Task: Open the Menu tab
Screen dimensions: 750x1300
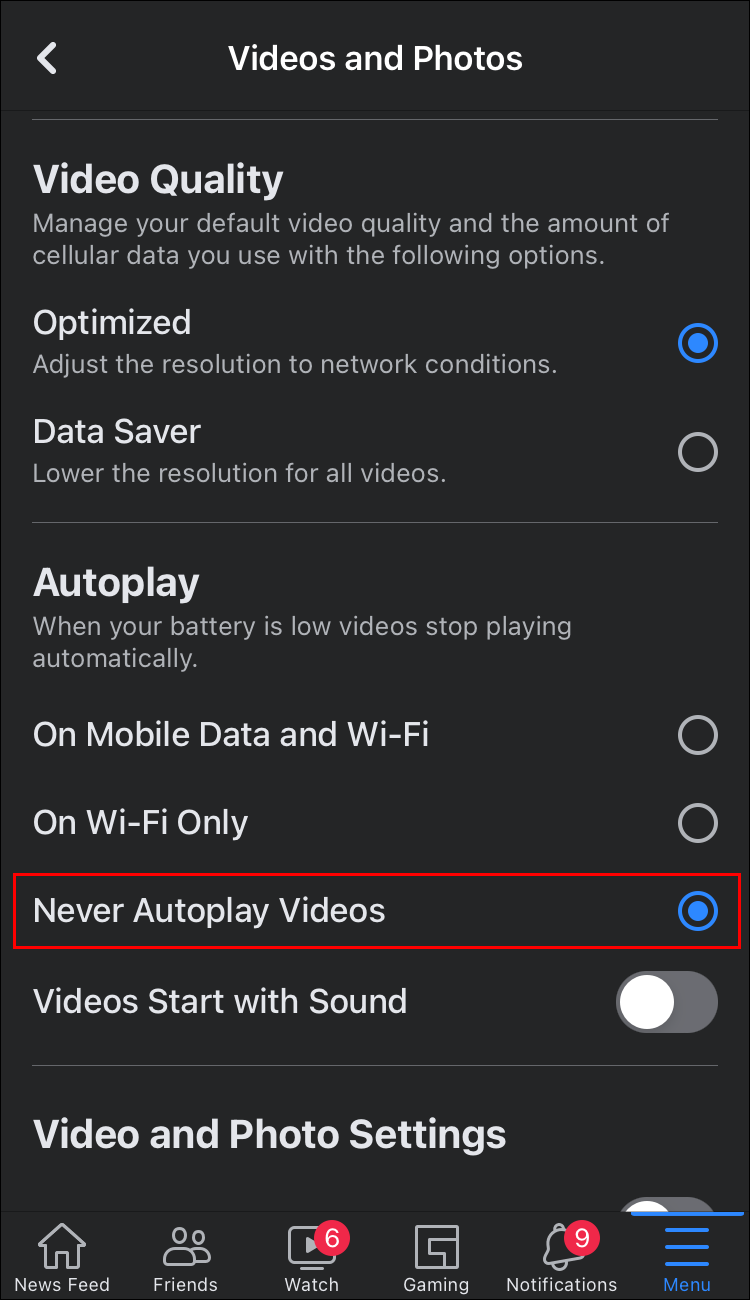Action: click(x=687, y=1257)
